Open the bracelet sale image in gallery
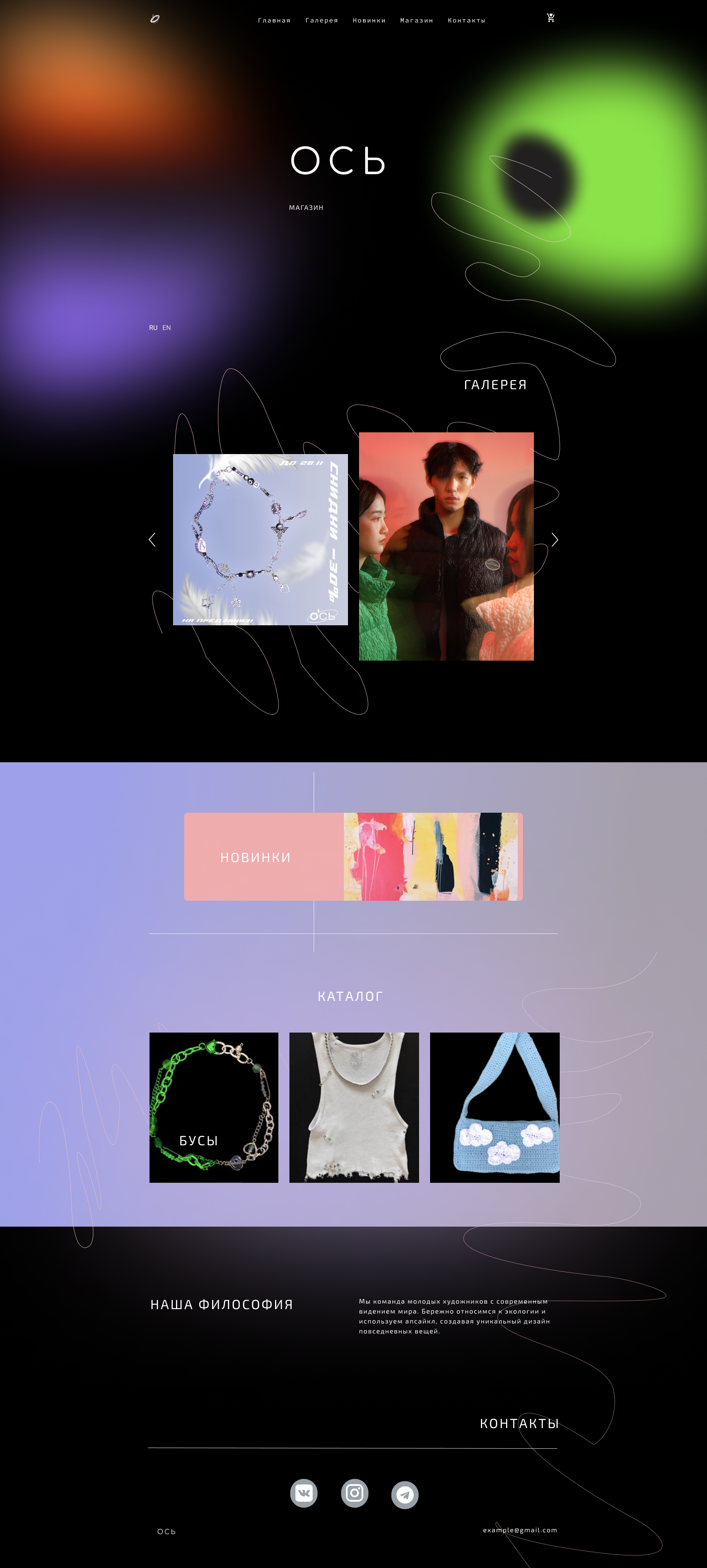707x1568 pixels. [x=260, y=539]
